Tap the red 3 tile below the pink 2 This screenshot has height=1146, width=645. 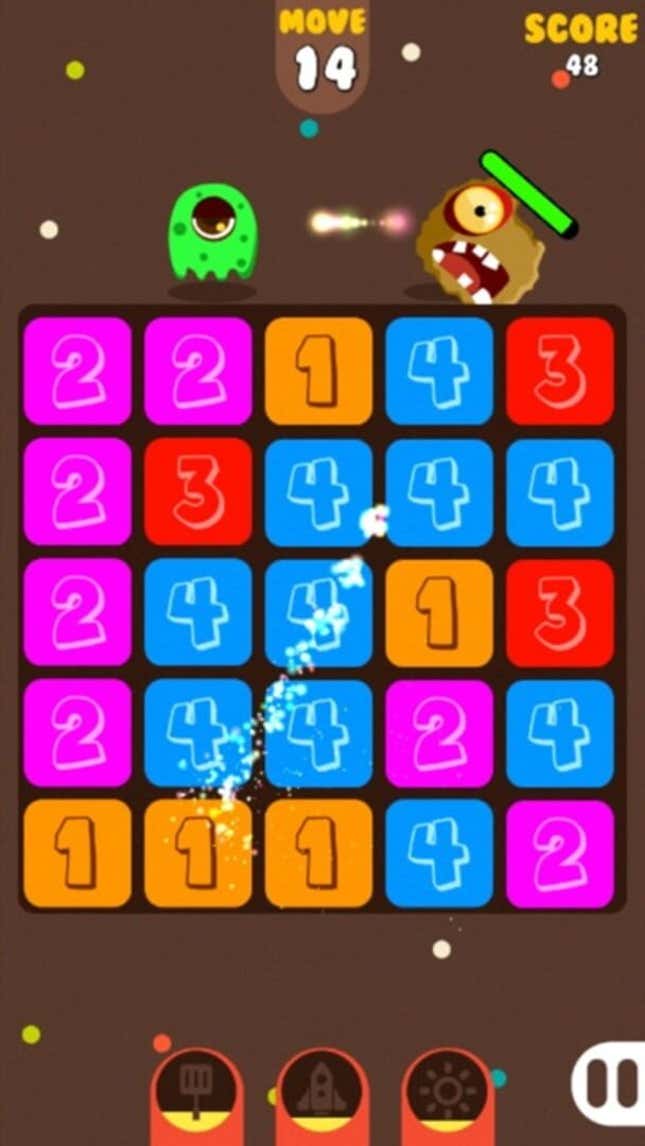click(x=198, y=492)
